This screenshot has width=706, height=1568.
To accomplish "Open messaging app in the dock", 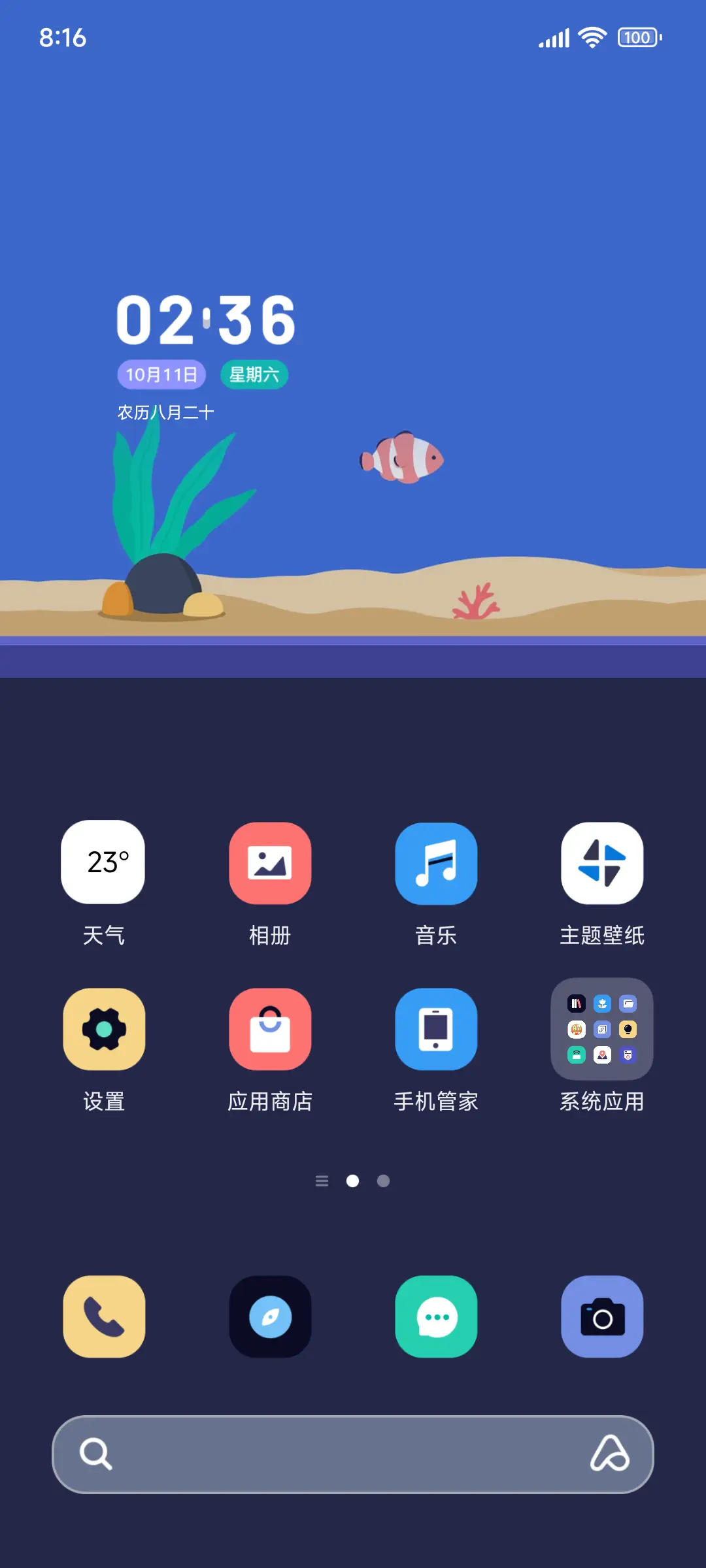I will click(x=436, y=1316).
